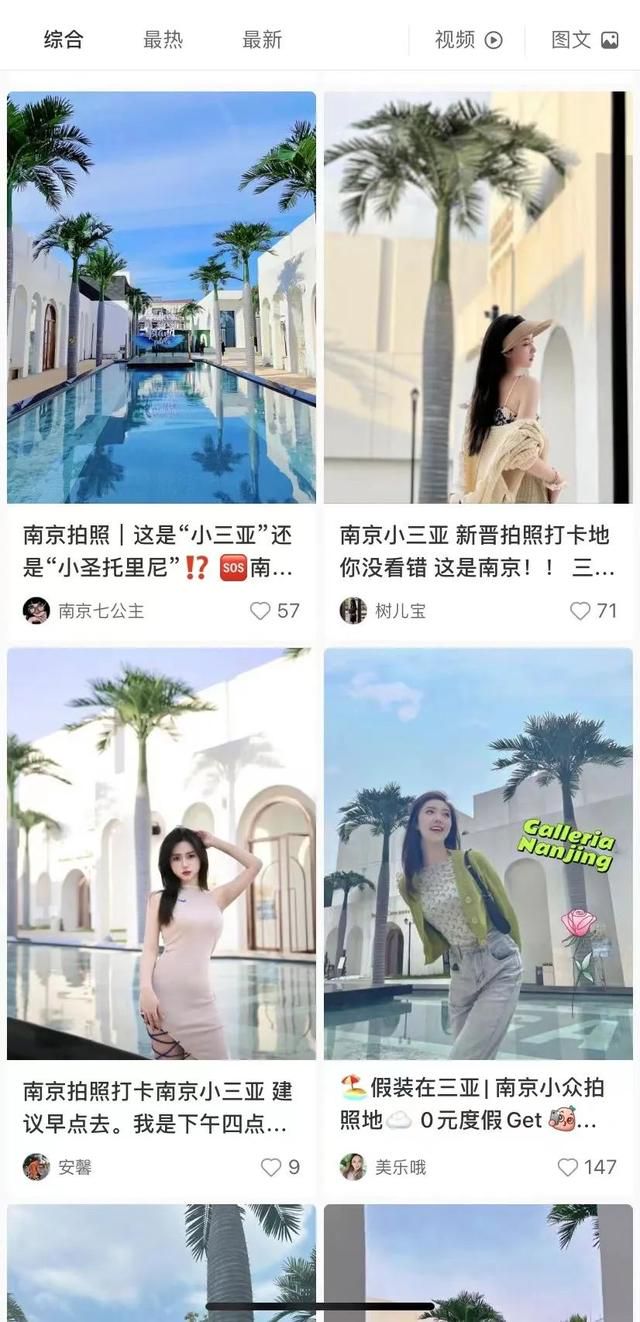The width and height of the screenshot is (640, 1322).
Task: Visit 美乐哦's profile via avatar
Action: coord(353,1166)
